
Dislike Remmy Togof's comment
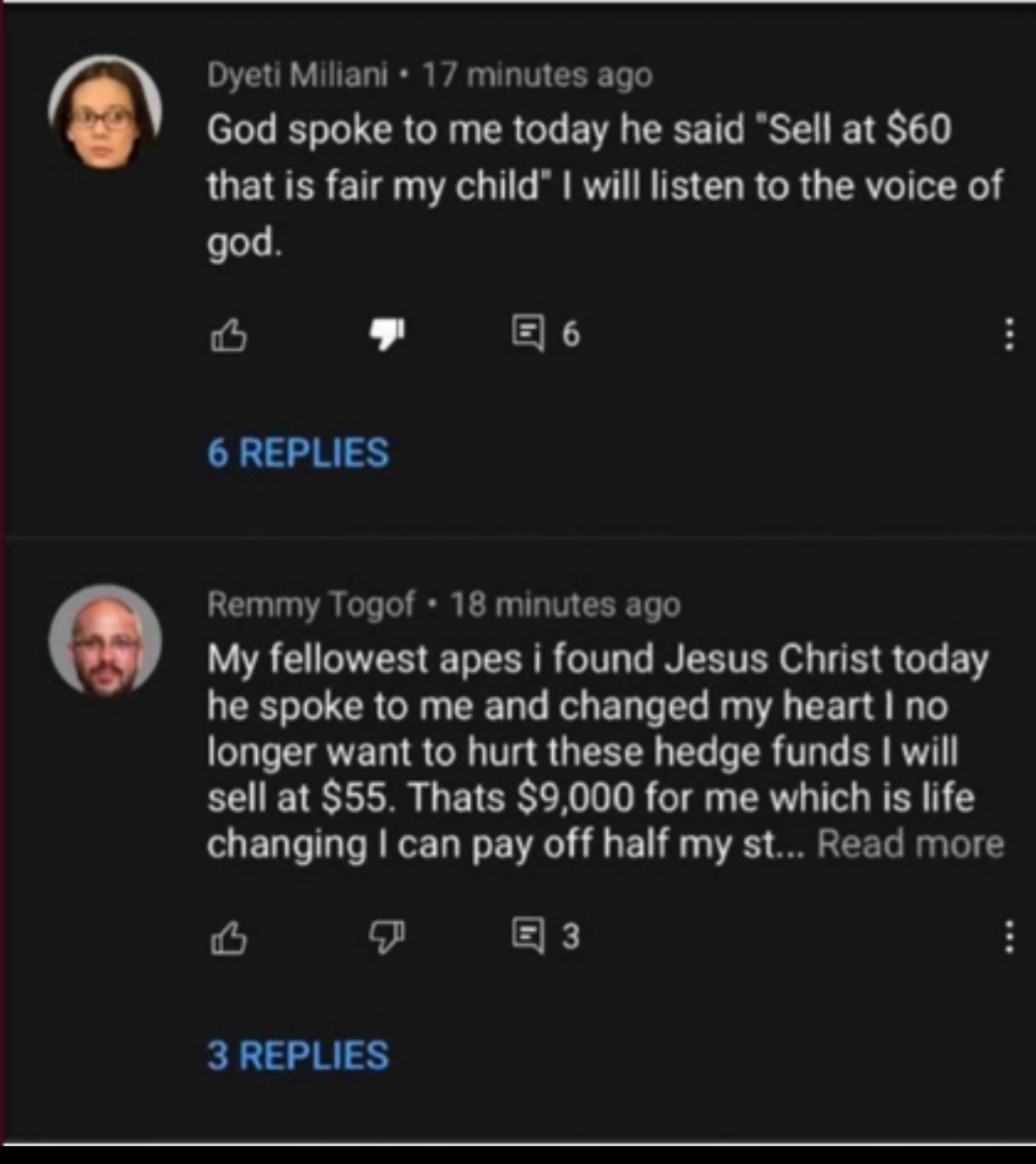pyautogui.click(x=387, y=937)
